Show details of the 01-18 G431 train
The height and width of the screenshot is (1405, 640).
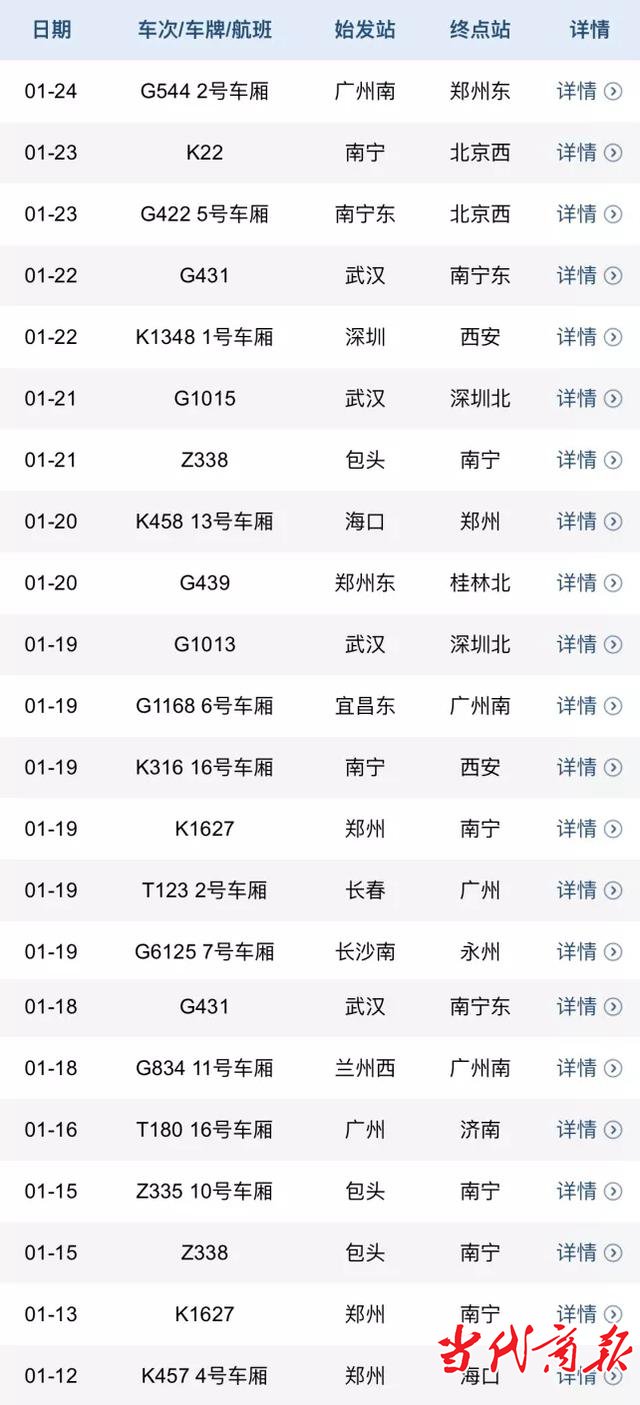click(589, 1006)
